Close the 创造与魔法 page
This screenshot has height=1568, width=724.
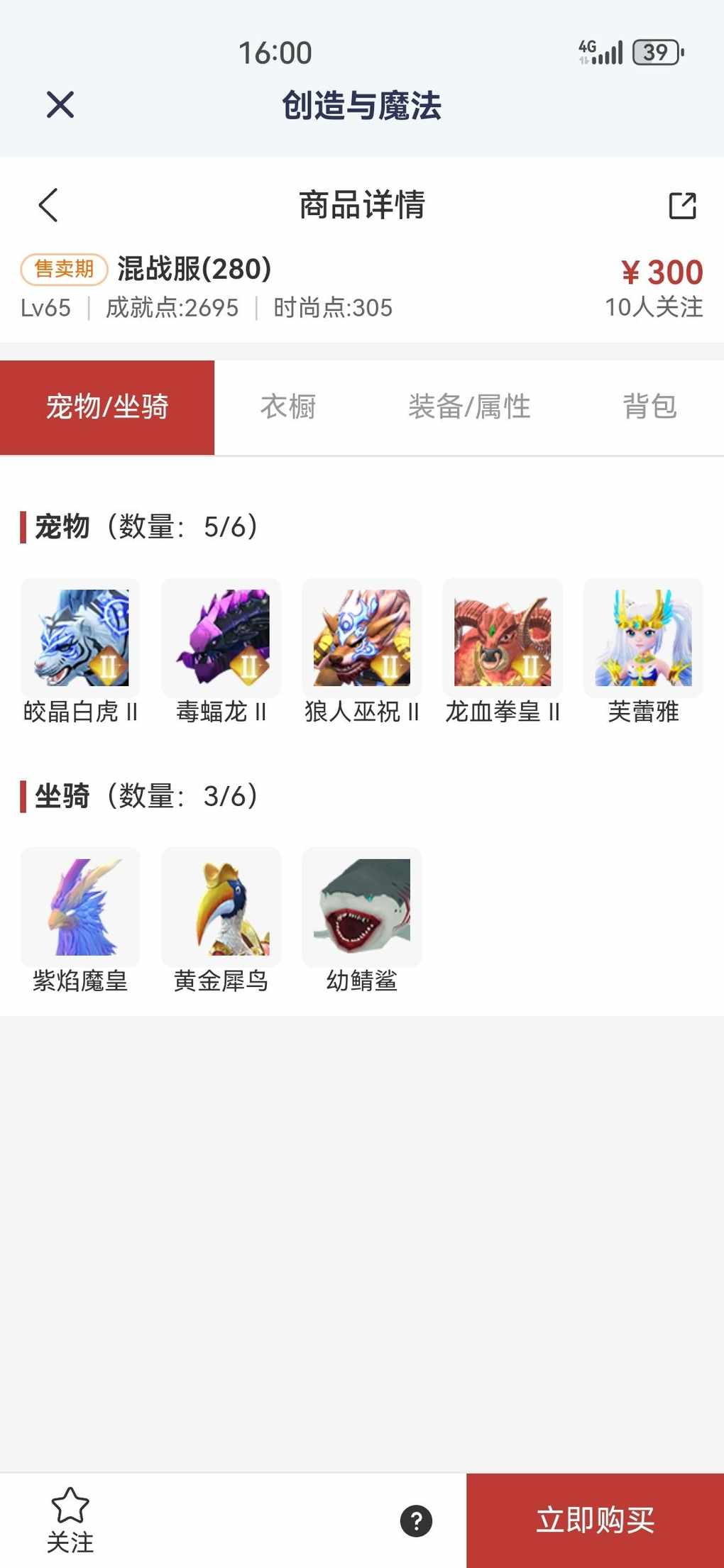[x=60, y=105]
